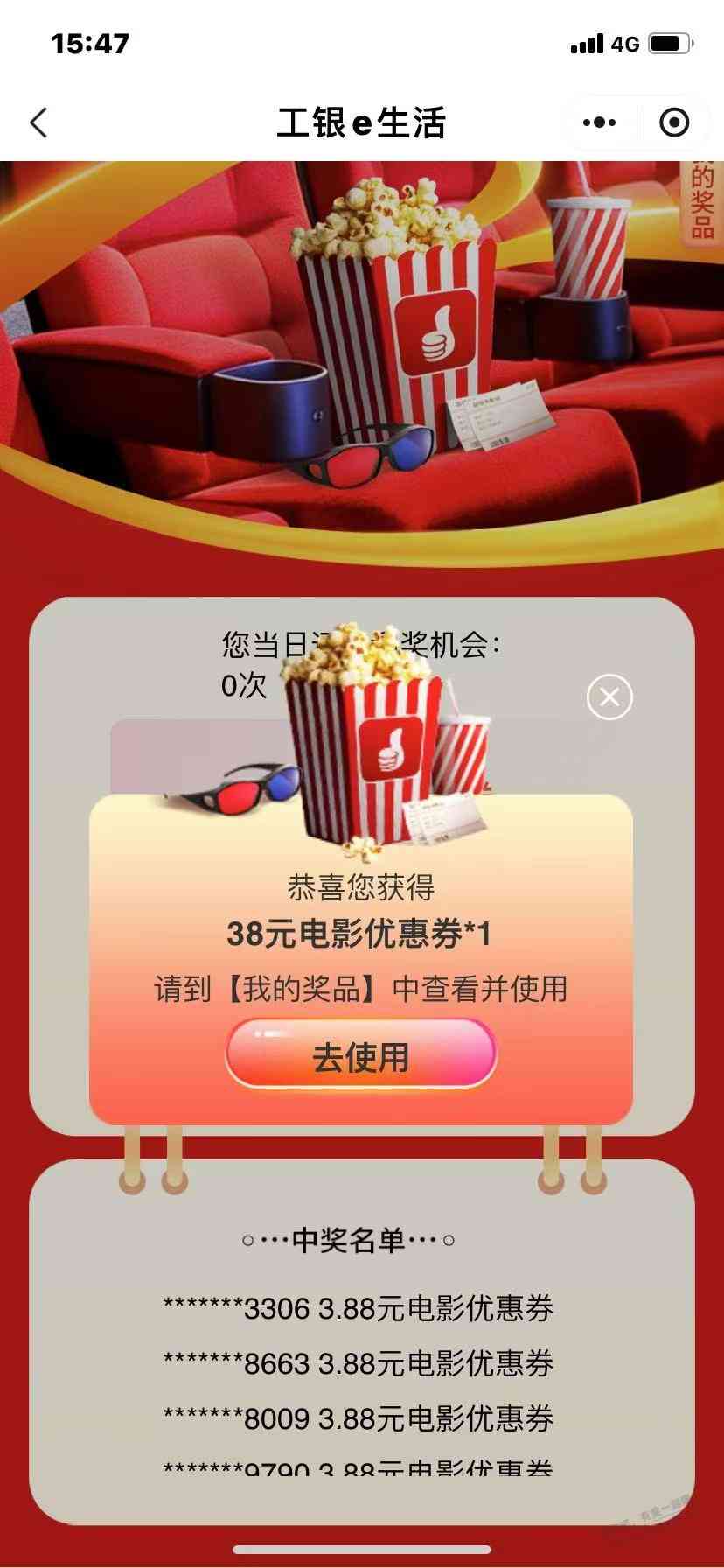
Task: Dismiss the prize popup with X
Action: [609, 697]
